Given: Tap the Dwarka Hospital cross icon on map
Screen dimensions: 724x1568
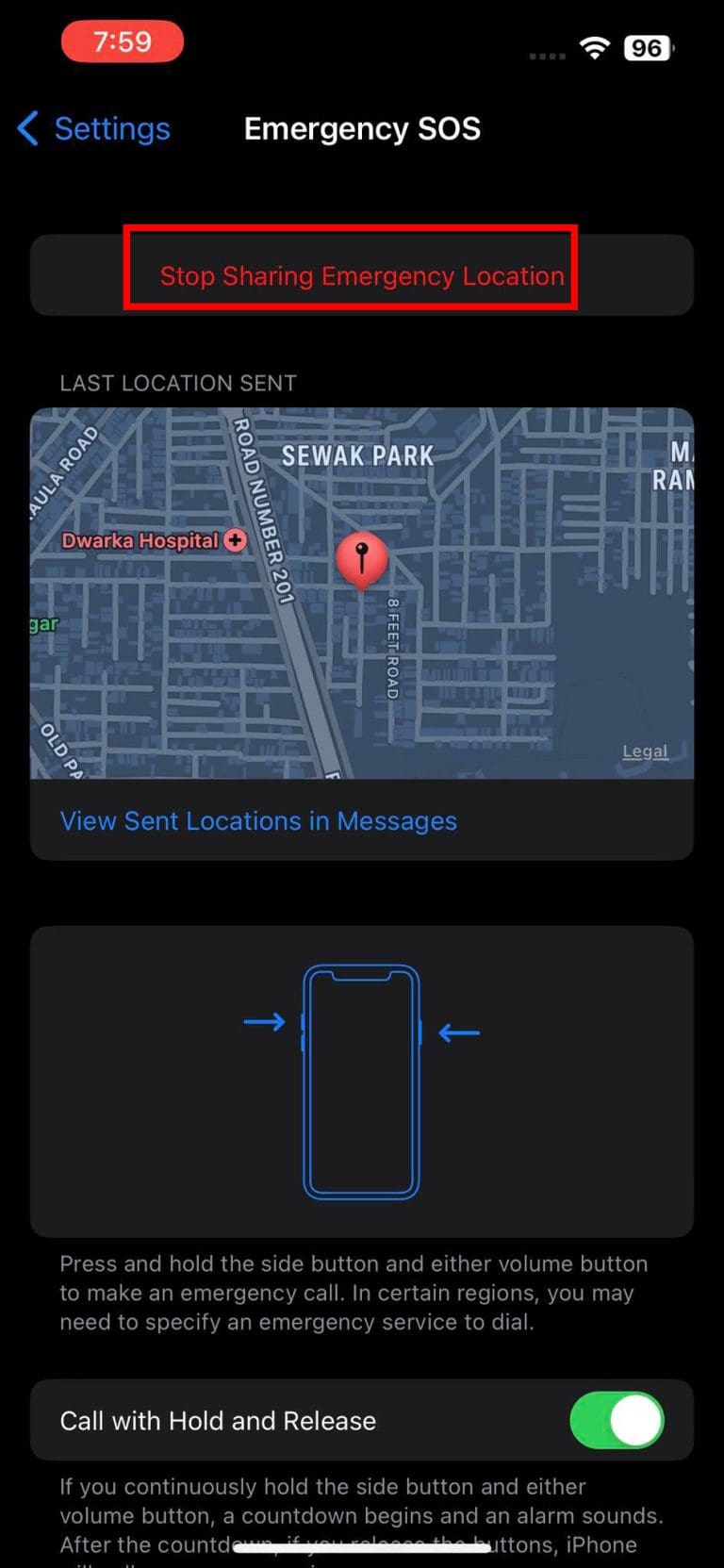Looking at the screenshot, I should click(233, 540).
